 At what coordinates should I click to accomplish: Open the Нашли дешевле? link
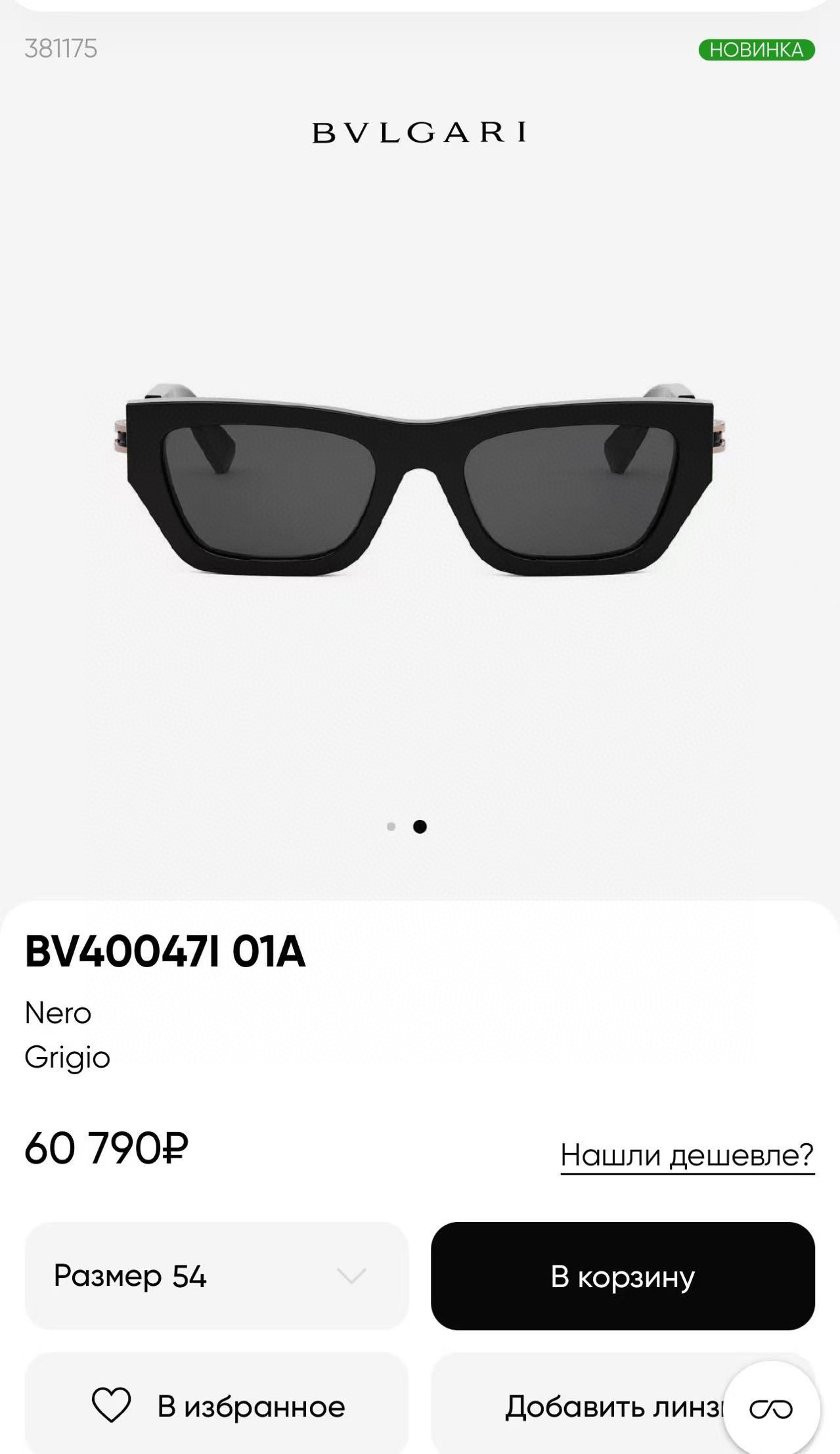click(687, 1154)
